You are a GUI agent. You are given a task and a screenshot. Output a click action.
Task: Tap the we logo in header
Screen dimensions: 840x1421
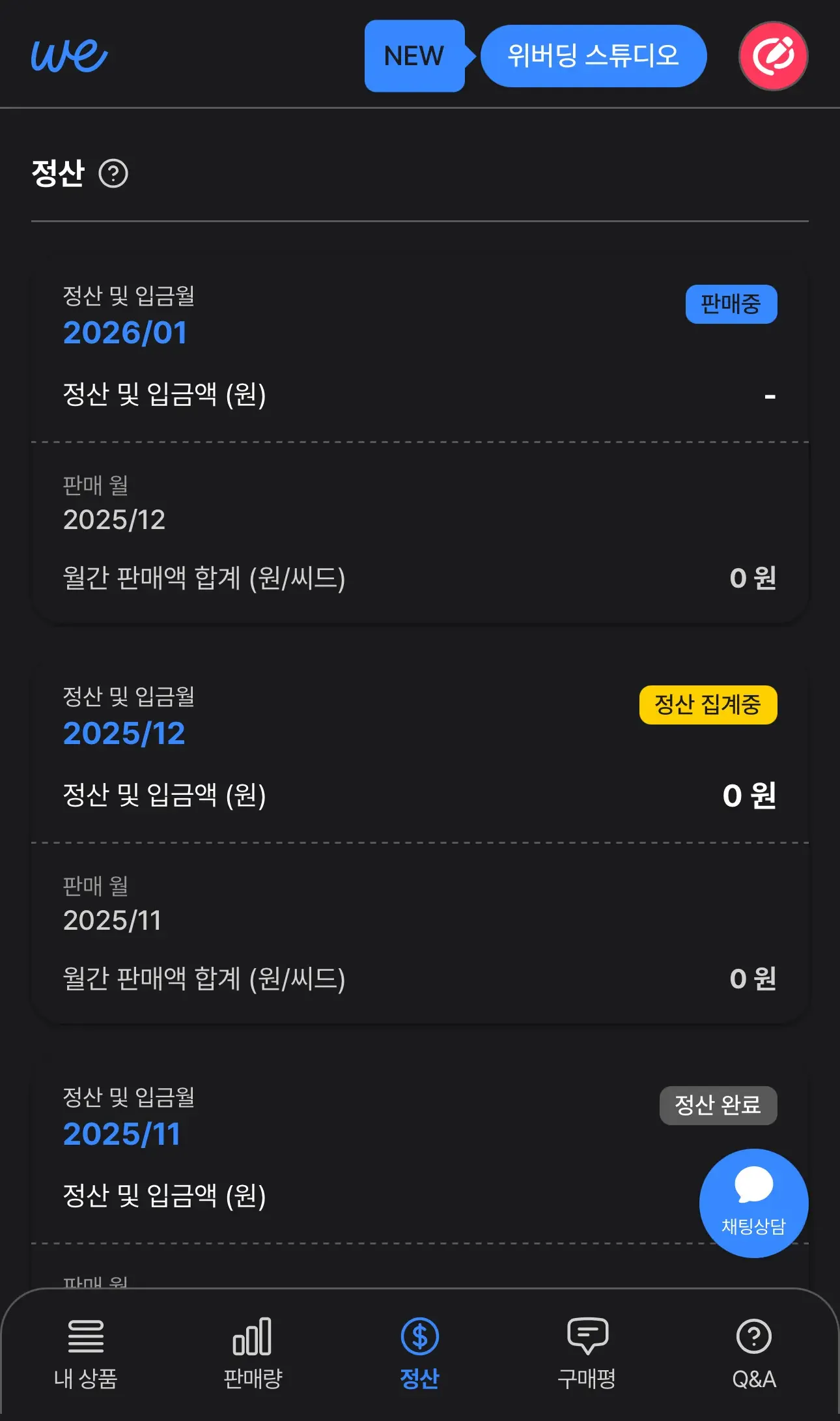[69, 56]
